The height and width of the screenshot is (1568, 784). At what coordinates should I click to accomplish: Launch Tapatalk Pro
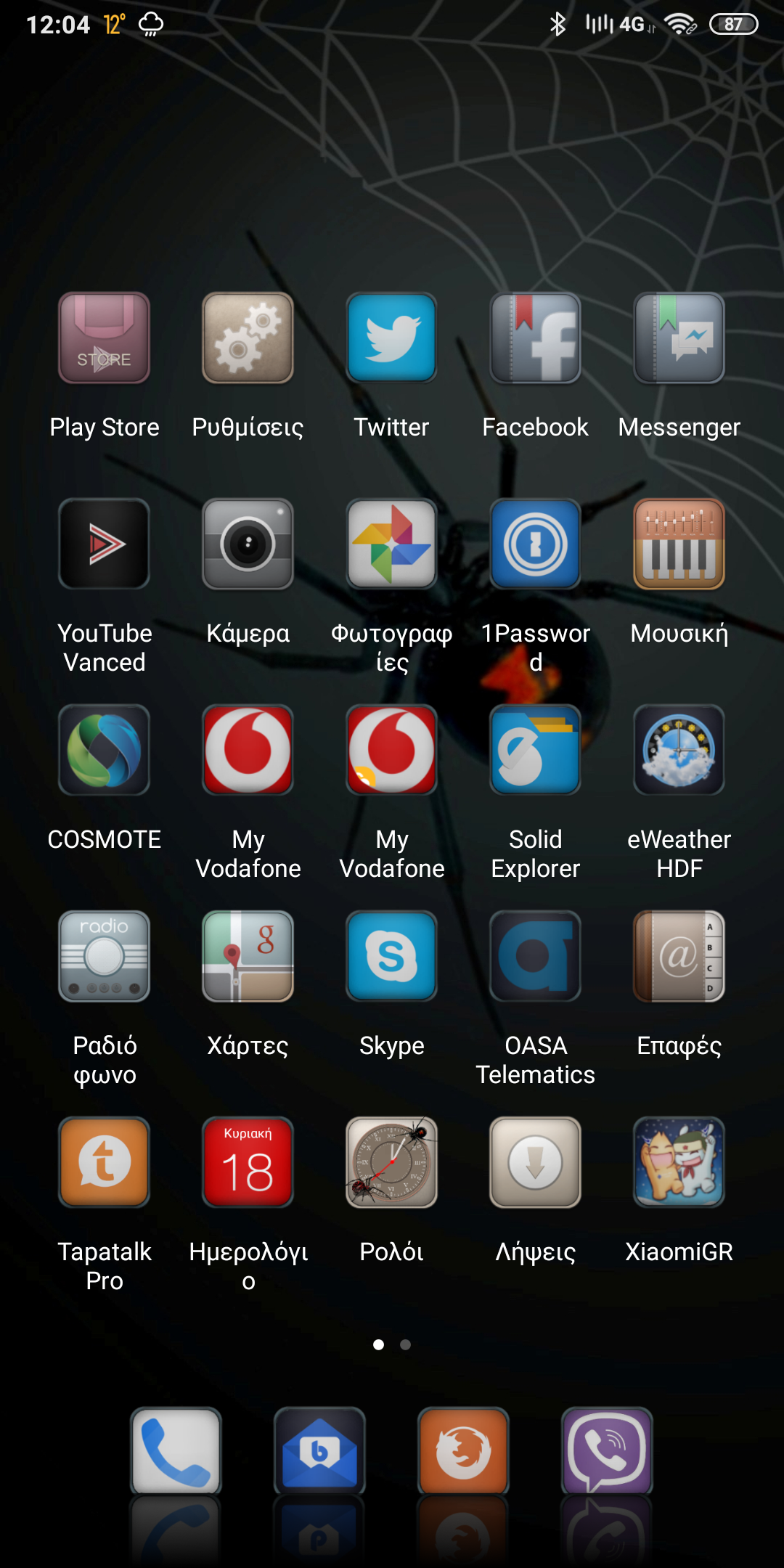(x=104, y=1163)
